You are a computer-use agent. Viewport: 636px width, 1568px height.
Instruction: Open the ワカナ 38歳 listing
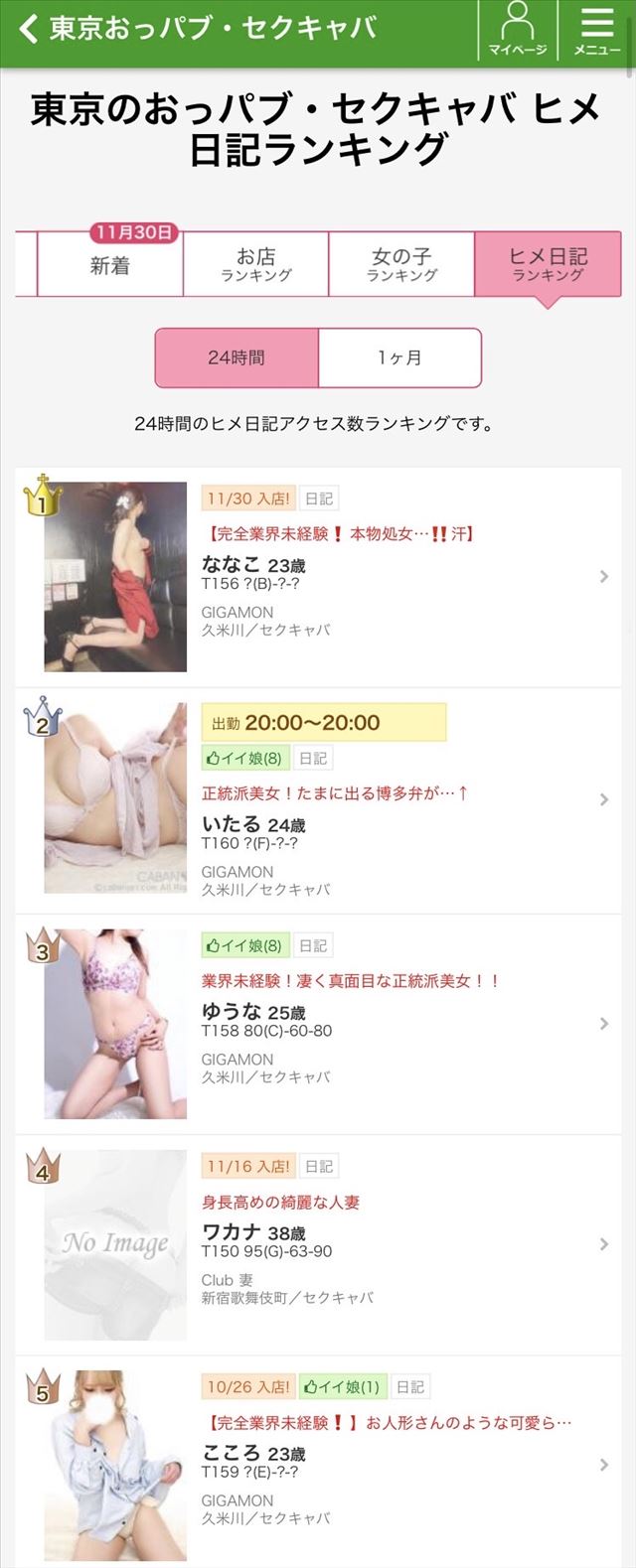point(318,1244)
